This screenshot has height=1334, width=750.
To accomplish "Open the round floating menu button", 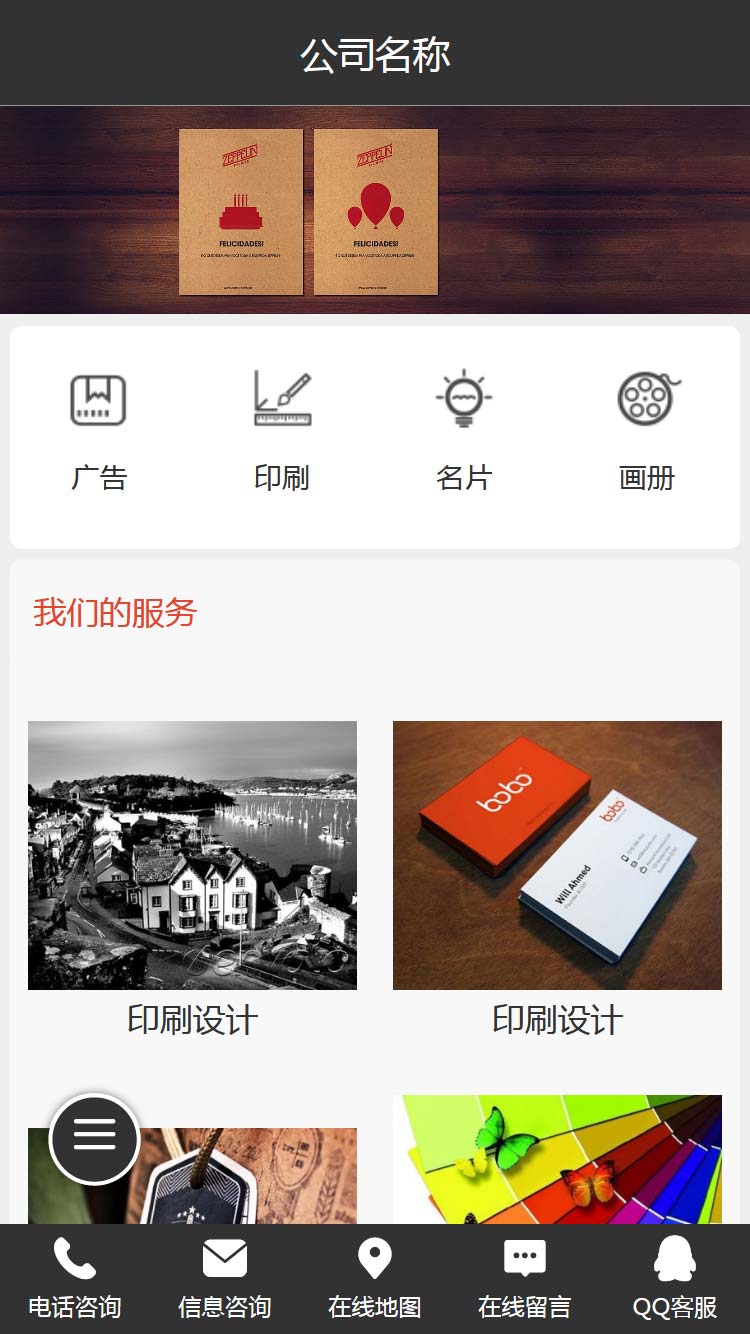I will point(94,1138).
